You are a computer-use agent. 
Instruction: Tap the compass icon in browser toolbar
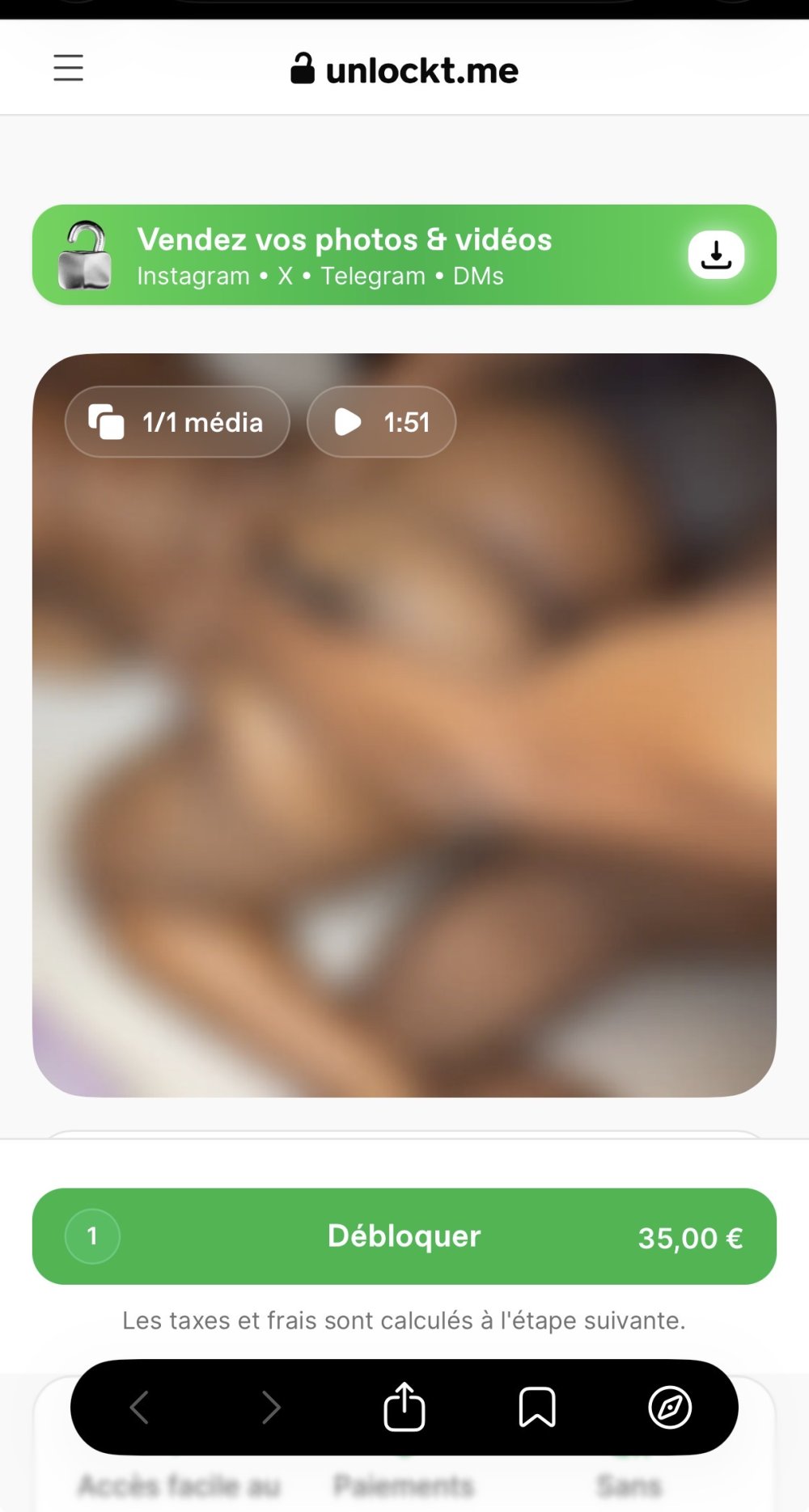pyautogui.click(x=670, y=1407)
